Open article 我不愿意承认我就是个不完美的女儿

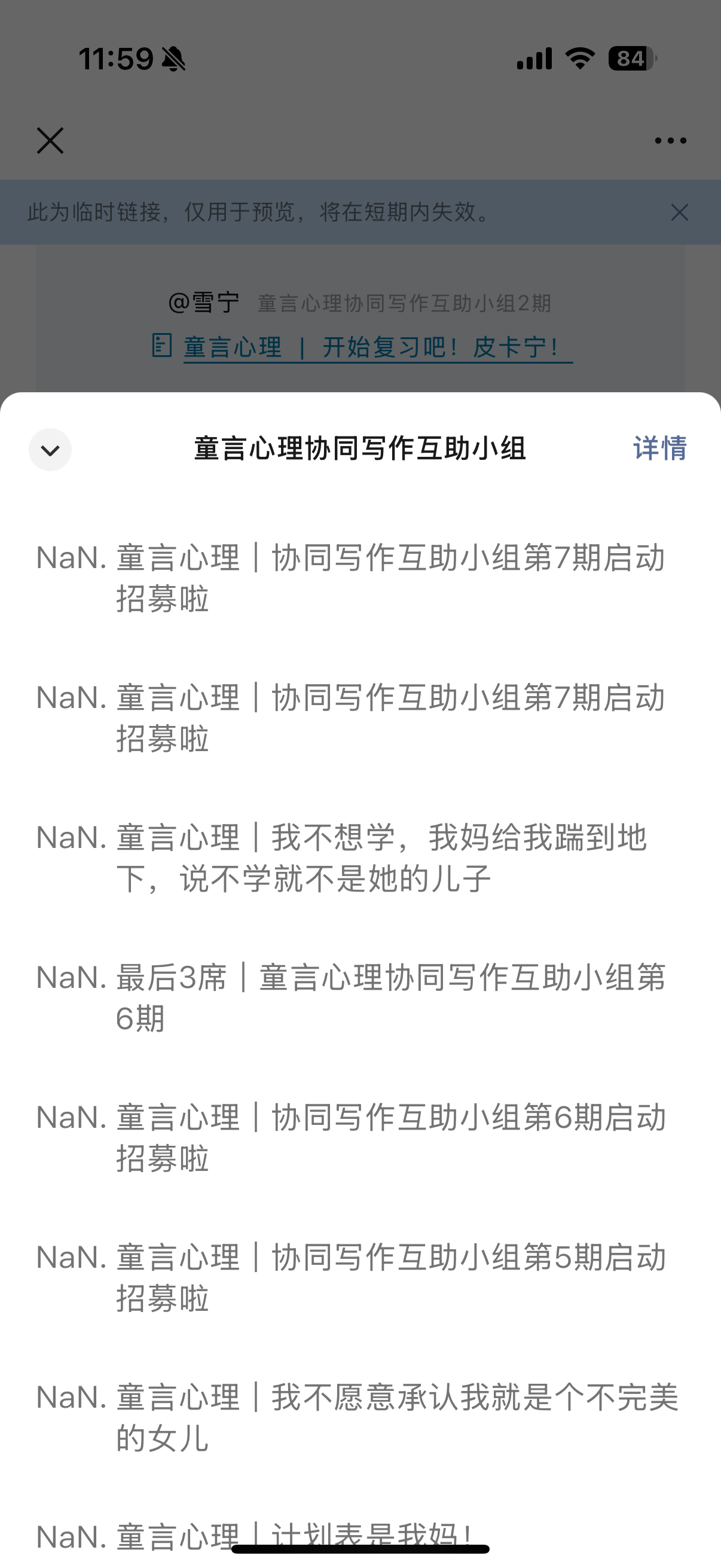(x=360, y=1418)
